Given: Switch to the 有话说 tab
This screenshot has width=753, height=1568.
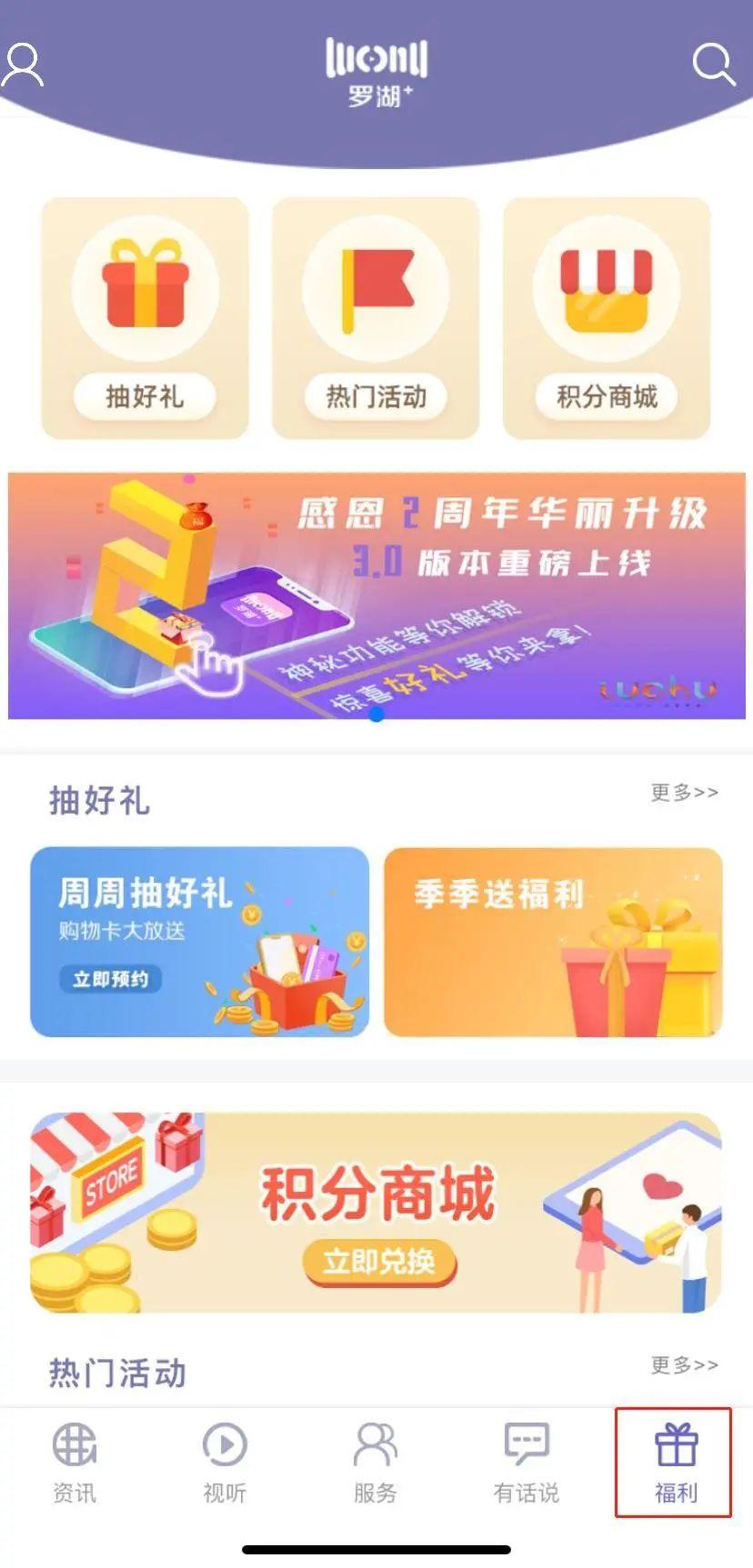Looking at the screenshot, I should pos(526,1463).
